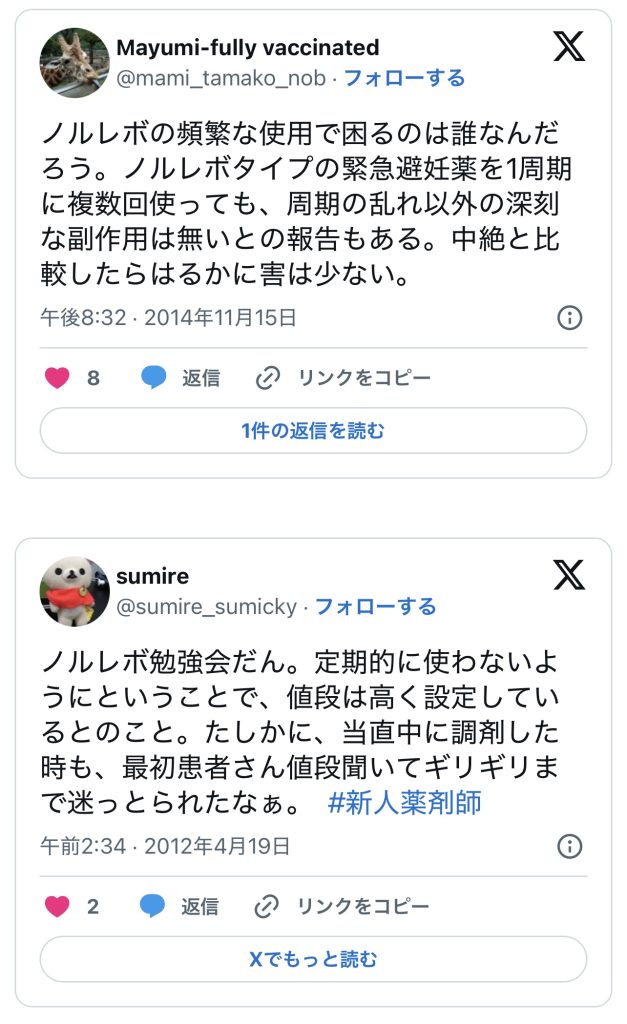Screen dimensions: 627x1024
Task: Follow @sumire_sumicky via フォローする
Action: pyautogui.click(x=376, y=606)
